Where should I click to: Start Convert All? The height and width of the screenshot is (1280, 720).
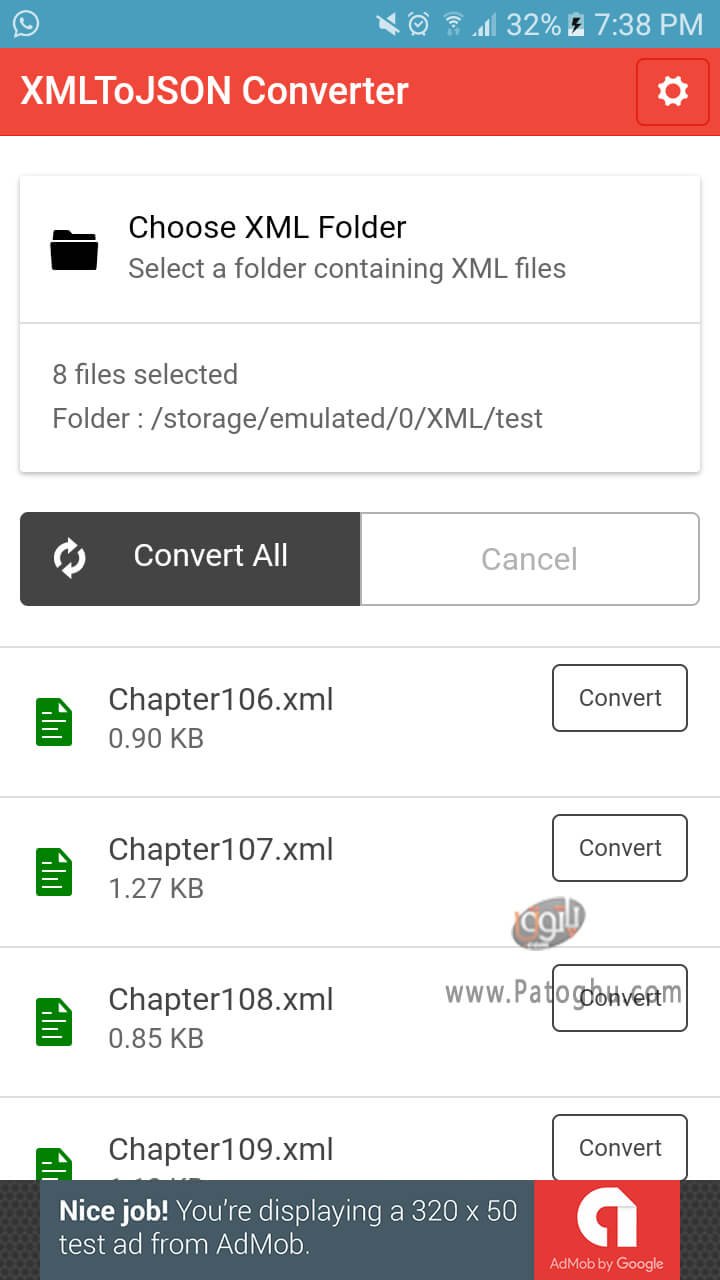190,559
